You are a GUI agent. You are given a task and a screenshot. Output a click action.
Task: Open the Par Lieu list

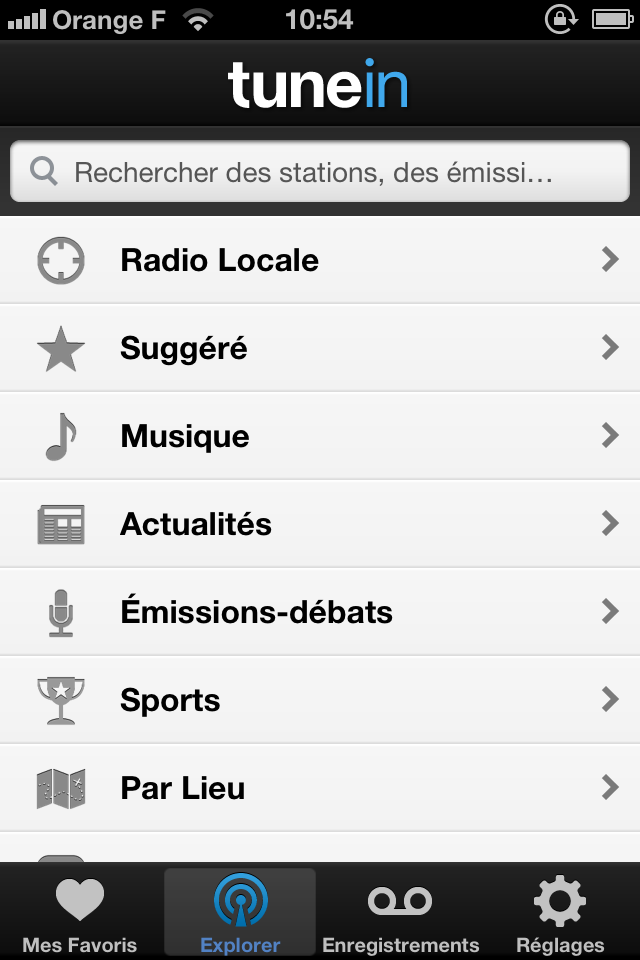point(320,788)
